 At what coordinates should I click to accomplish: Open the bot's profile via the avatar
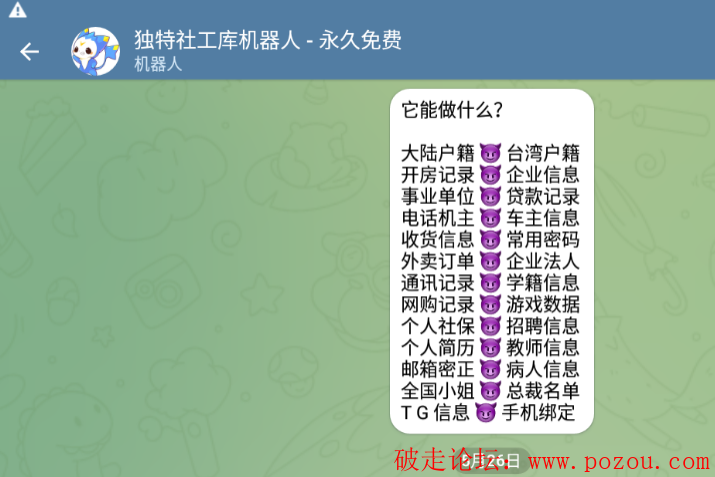95,51
